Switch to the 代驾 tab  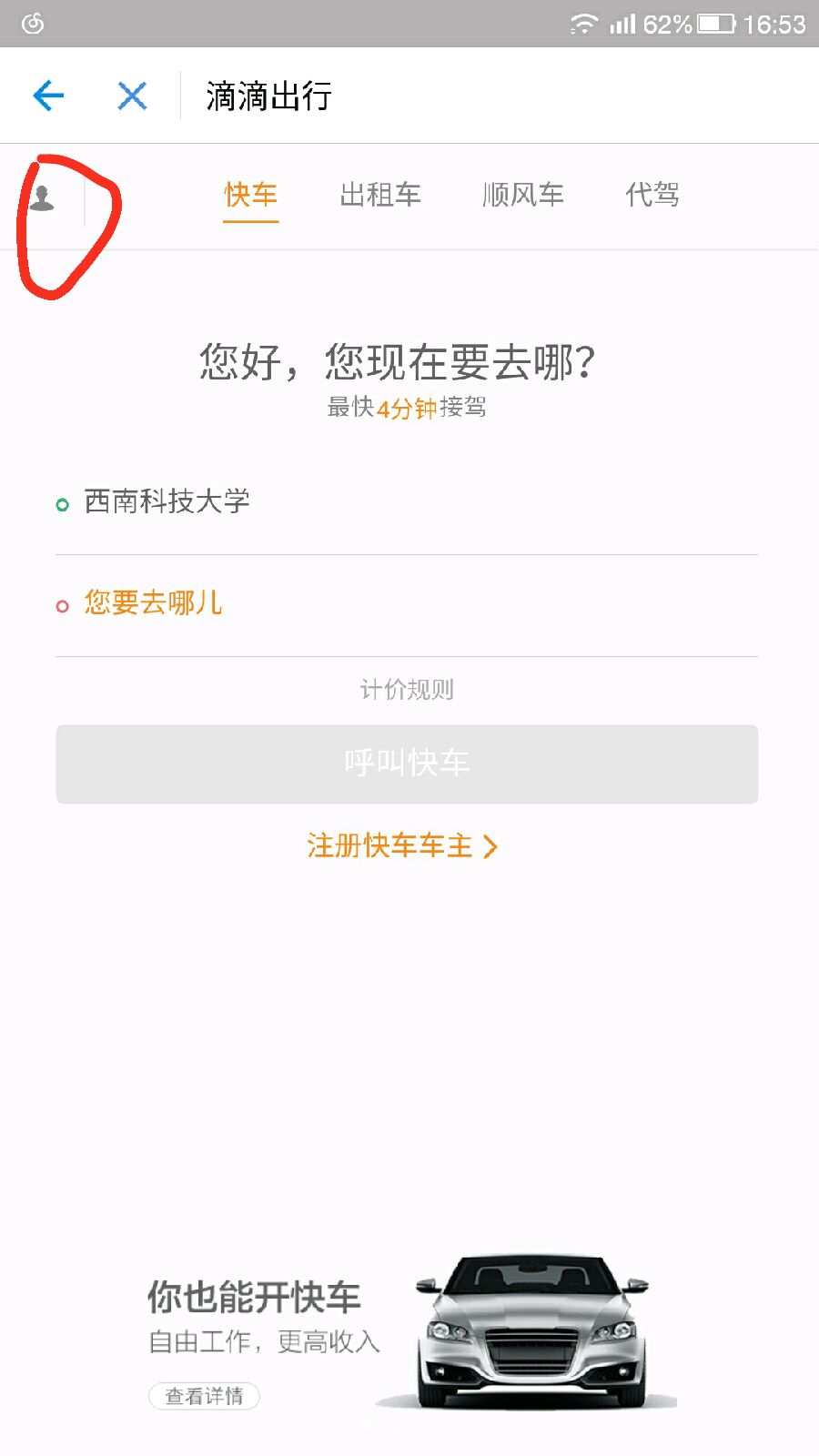652,195
